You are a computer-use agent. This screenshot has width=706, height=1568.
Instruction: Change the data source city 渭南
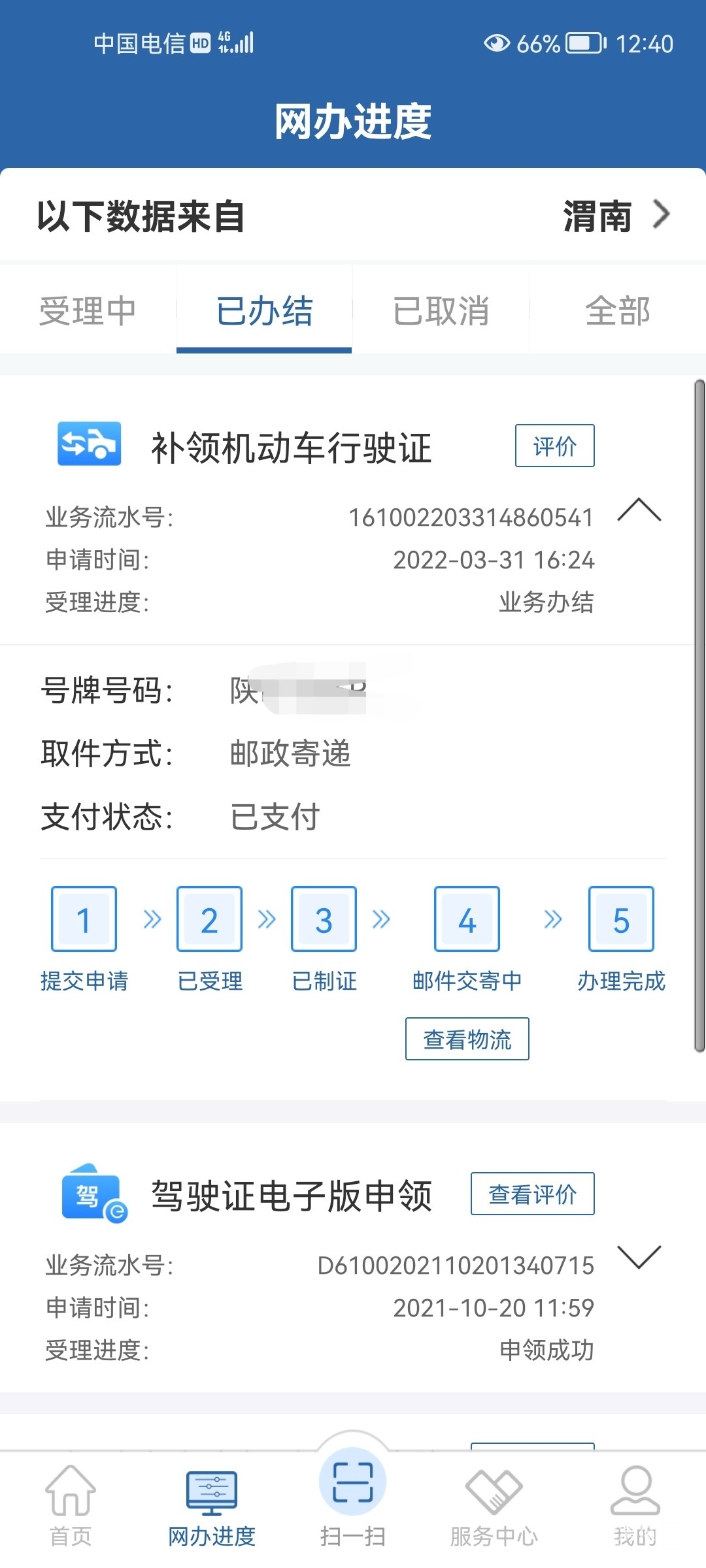click(616, 216)
